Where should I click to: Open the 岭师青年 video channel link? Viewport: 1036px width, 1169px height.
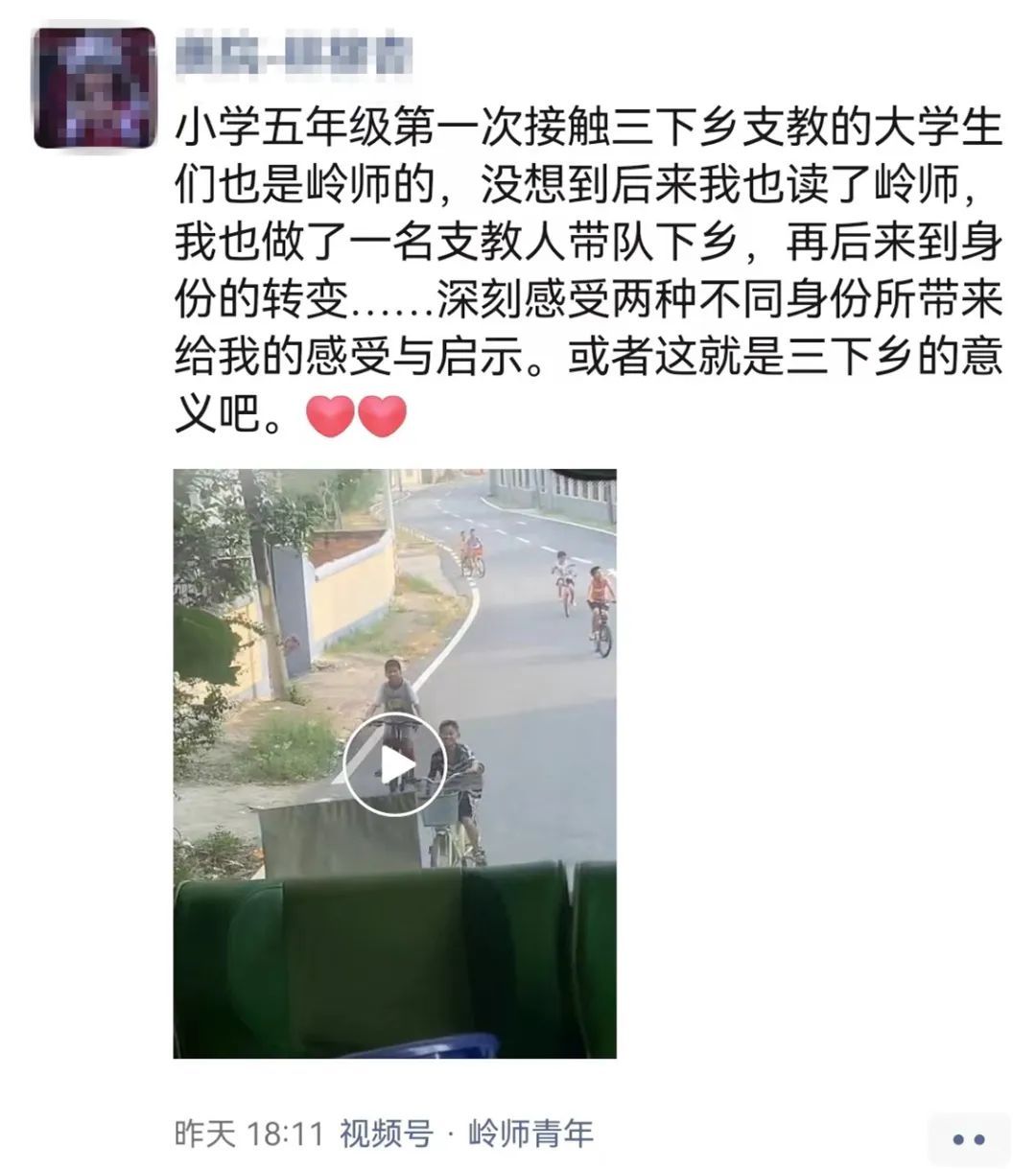(530, 1134)
